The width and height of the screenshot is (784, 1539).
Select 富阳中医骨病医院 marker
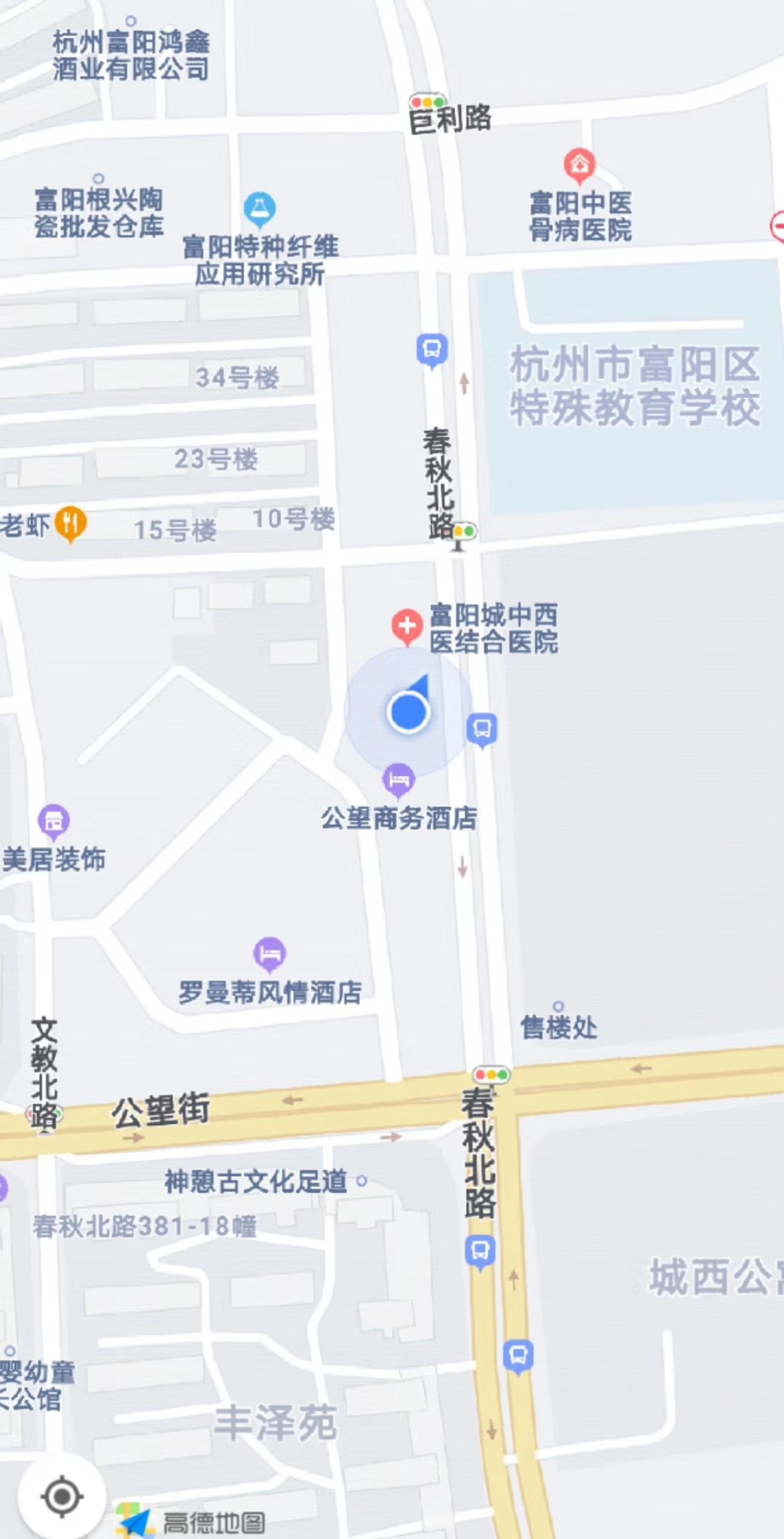579,166
